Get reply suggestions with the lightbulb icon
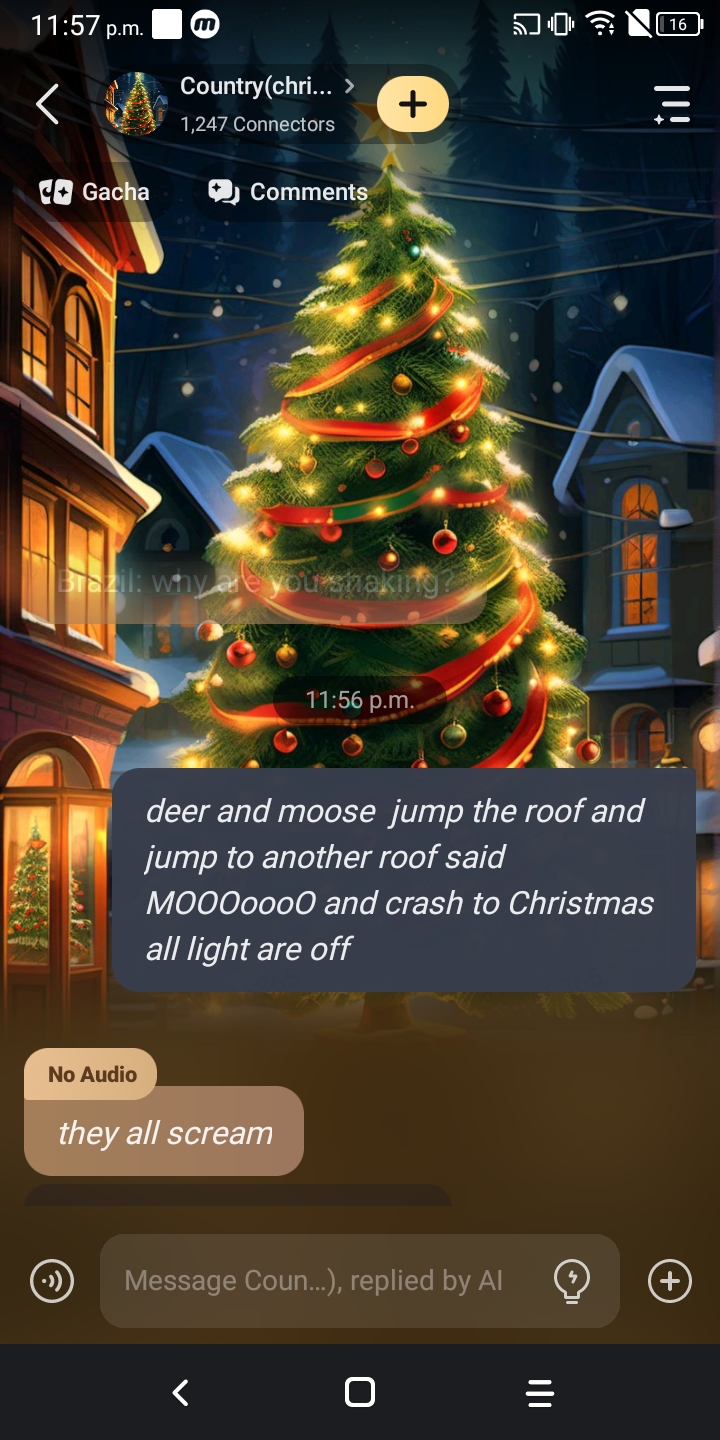This screenshot has height=1440, width=720. tap(572, 1281)
